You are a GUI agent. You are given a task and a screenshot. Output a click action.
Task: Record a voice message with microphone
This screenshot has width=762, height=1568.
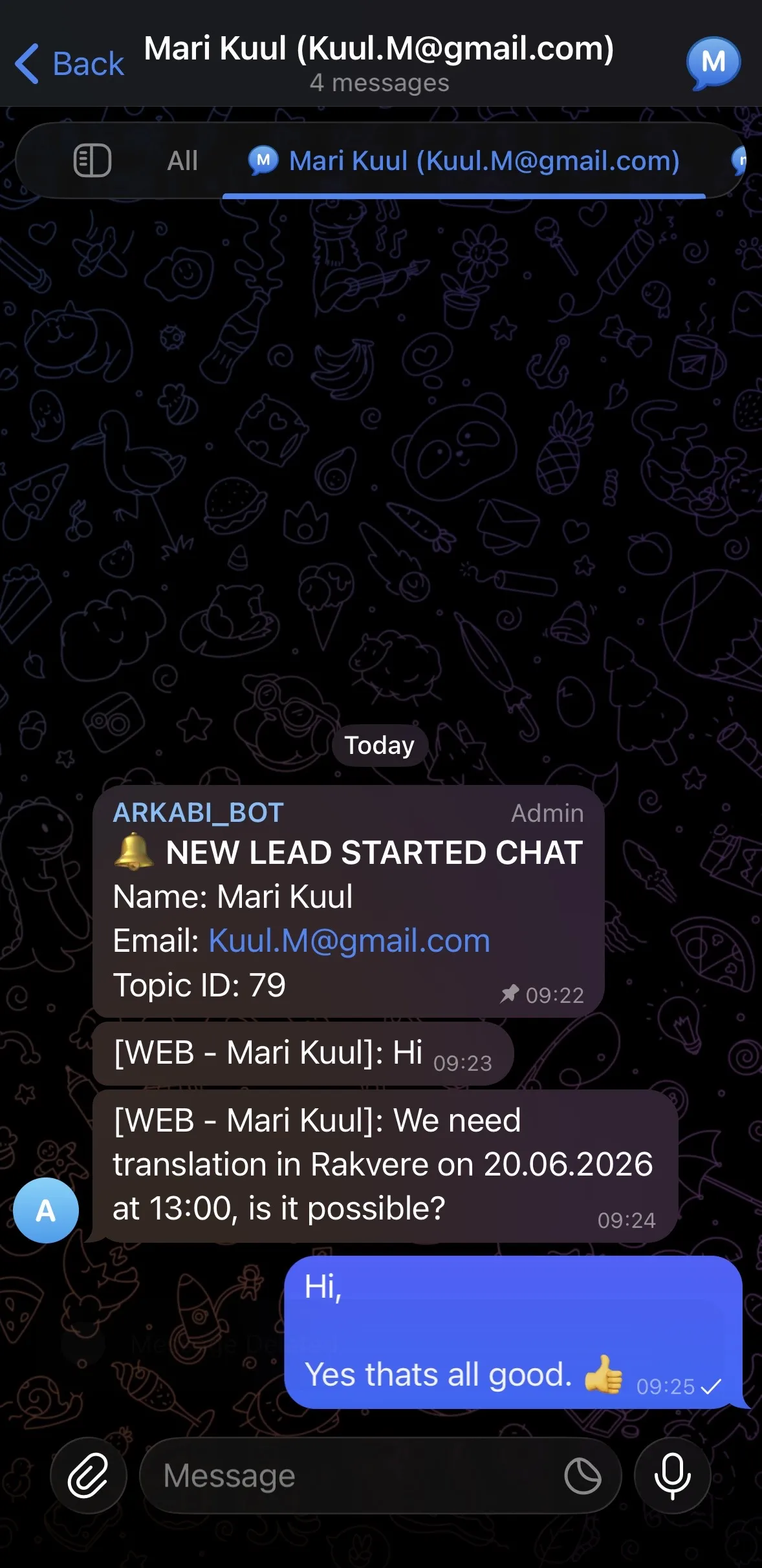[673, 1476]
